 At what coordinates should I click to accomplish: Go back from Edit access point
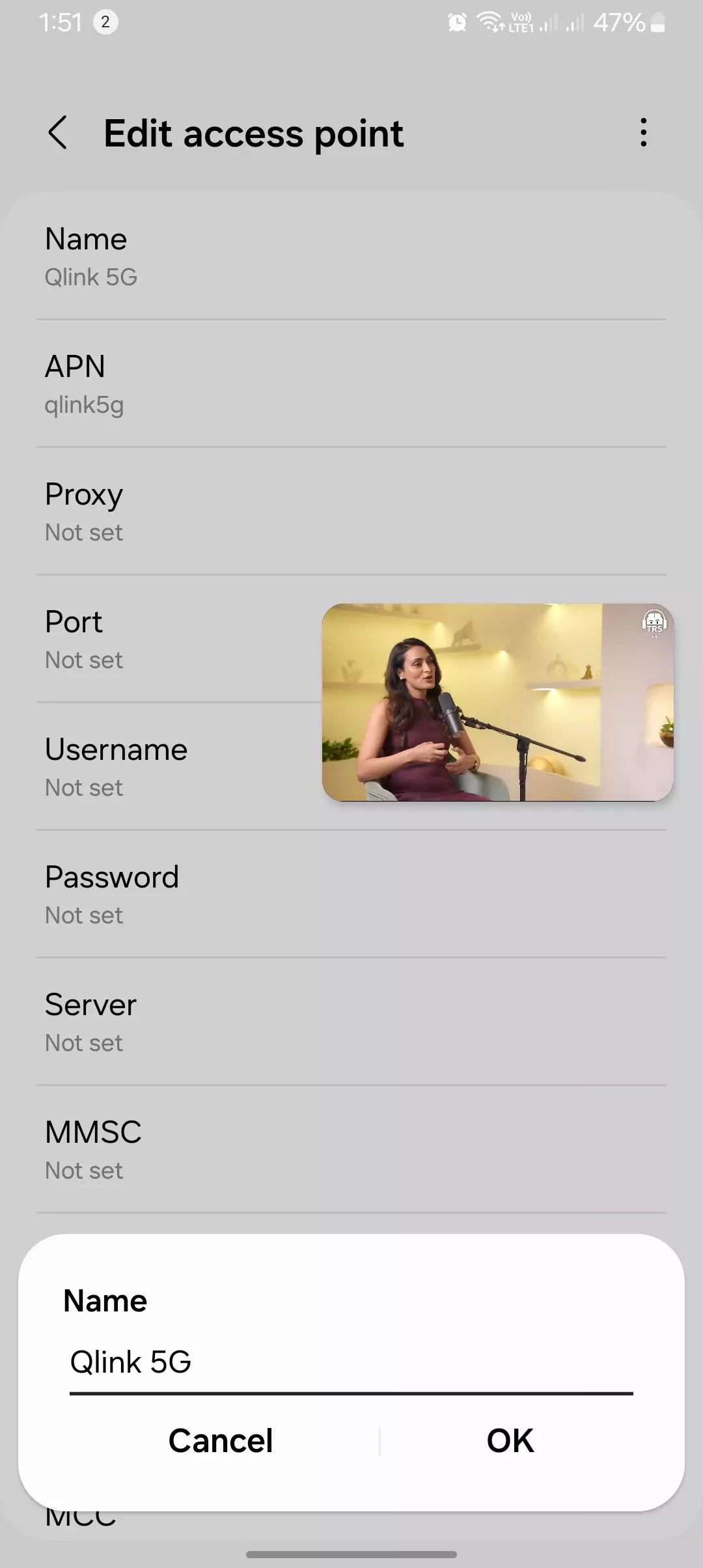[x=58, y=133]
